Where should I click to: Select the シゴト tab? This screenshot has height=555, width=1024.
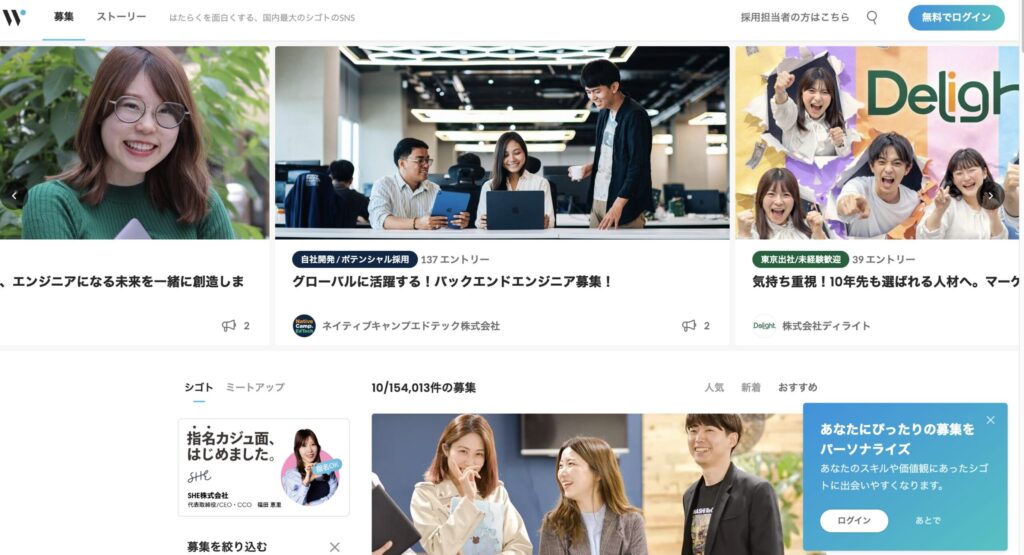click(198, 387)
